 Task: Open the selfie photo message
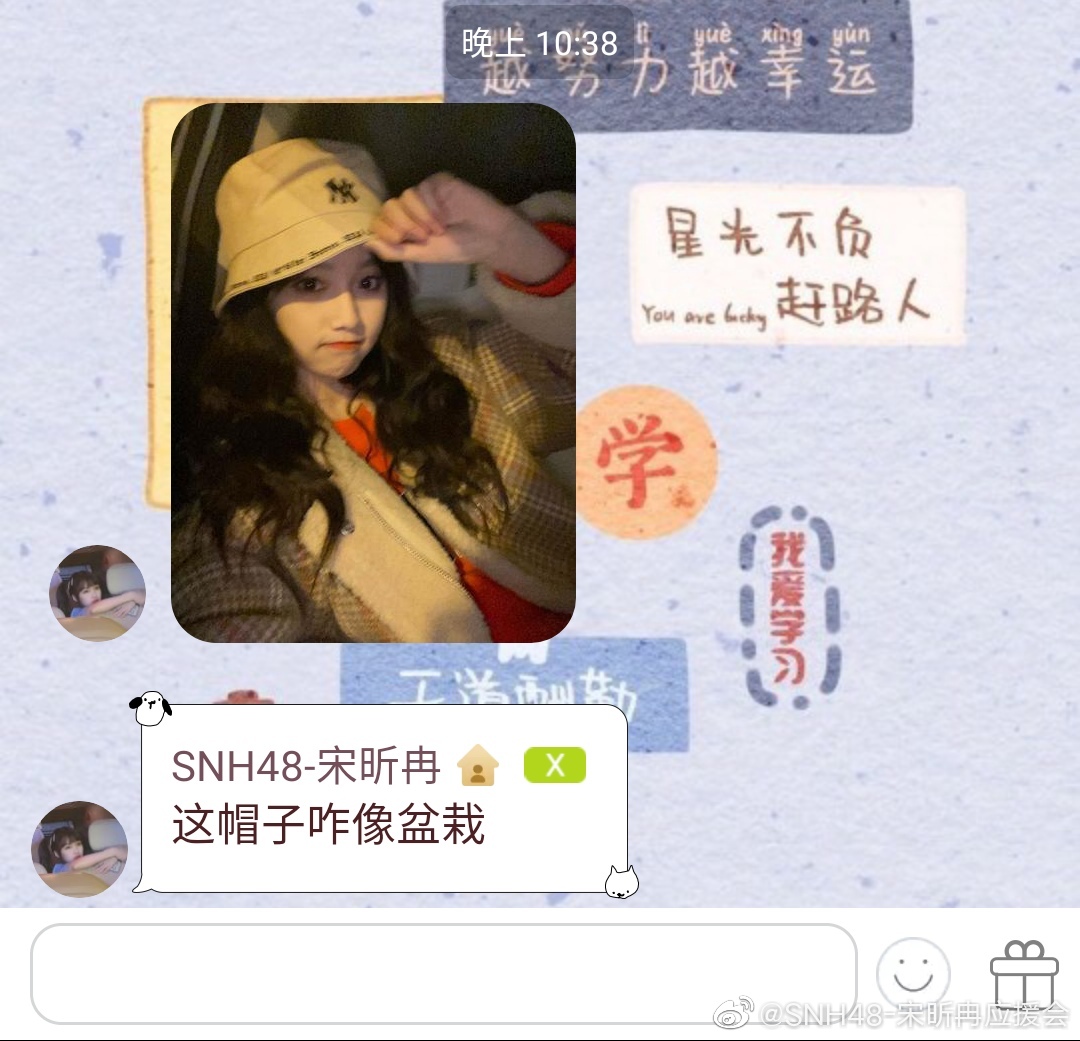(x=373, y=372)
